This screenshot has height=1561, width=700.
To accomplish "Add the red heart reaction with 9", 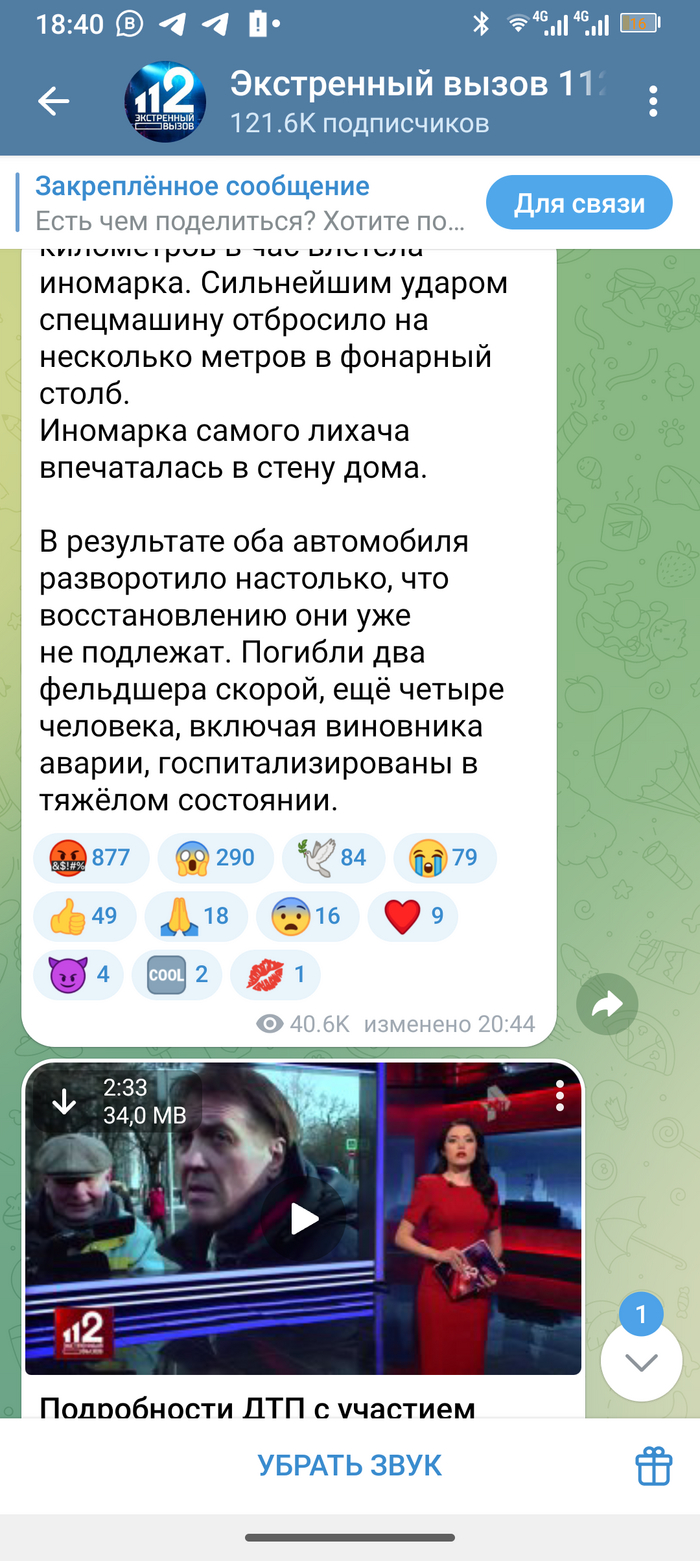I will [x=412, y=915].
